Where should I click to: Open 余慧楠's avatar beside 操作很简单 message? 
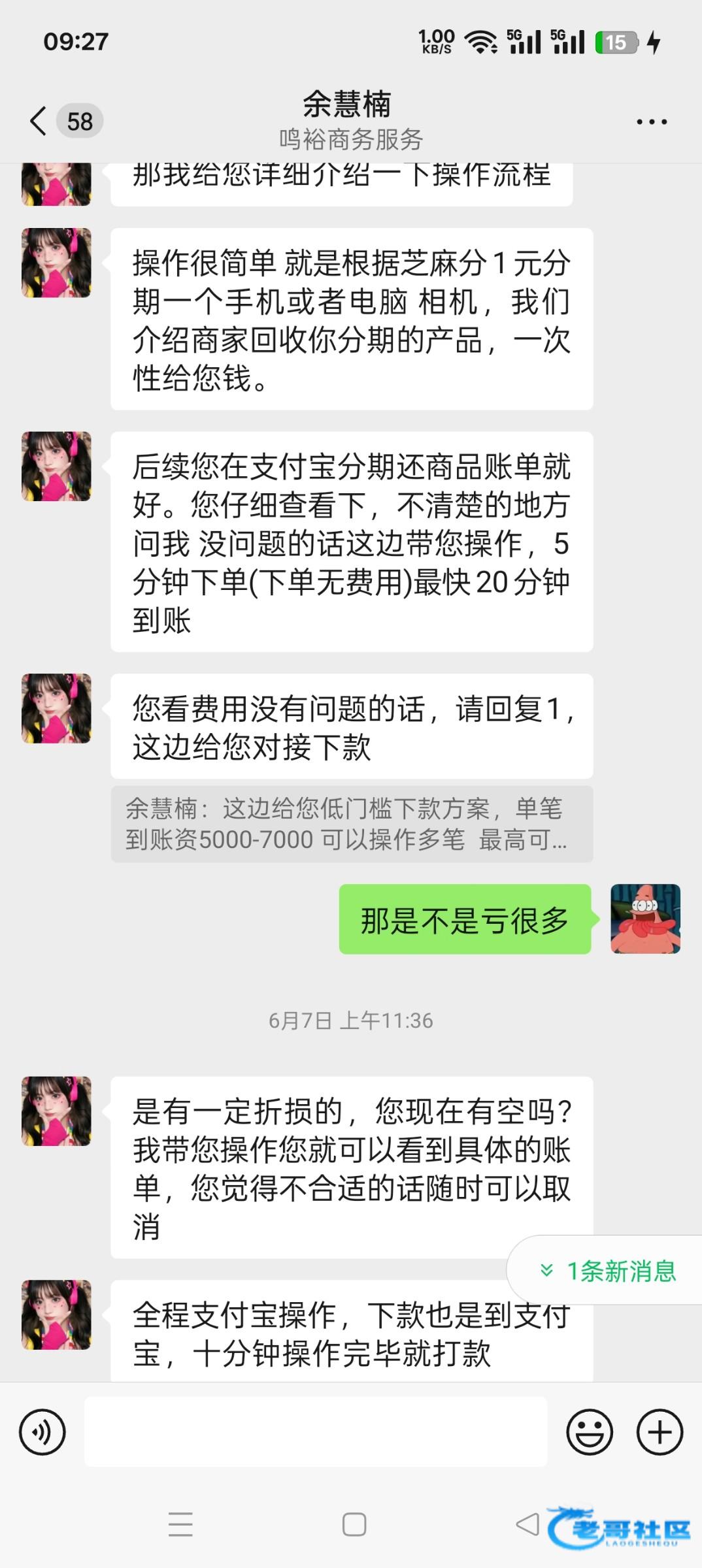[x=56, y=263]
